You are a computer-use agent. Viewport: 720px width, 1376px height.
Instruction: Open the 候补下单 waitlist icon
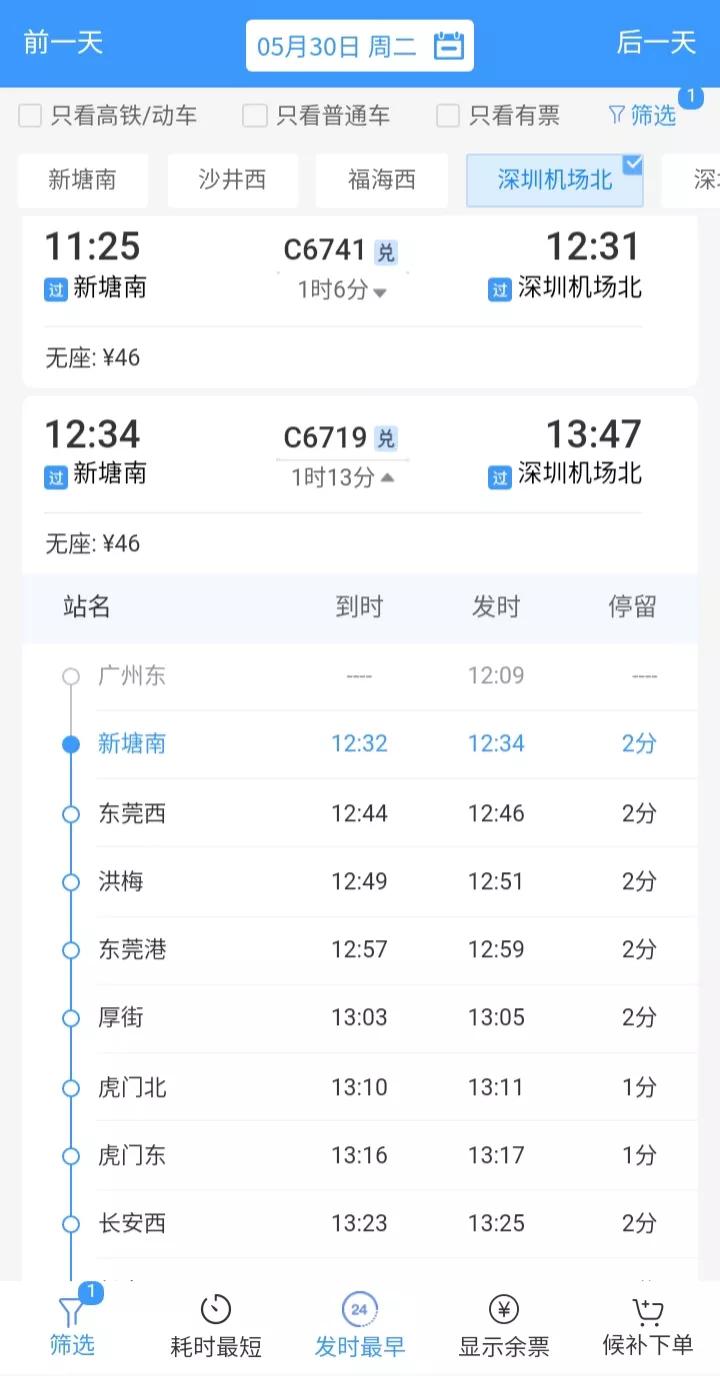pos(650,1309)
